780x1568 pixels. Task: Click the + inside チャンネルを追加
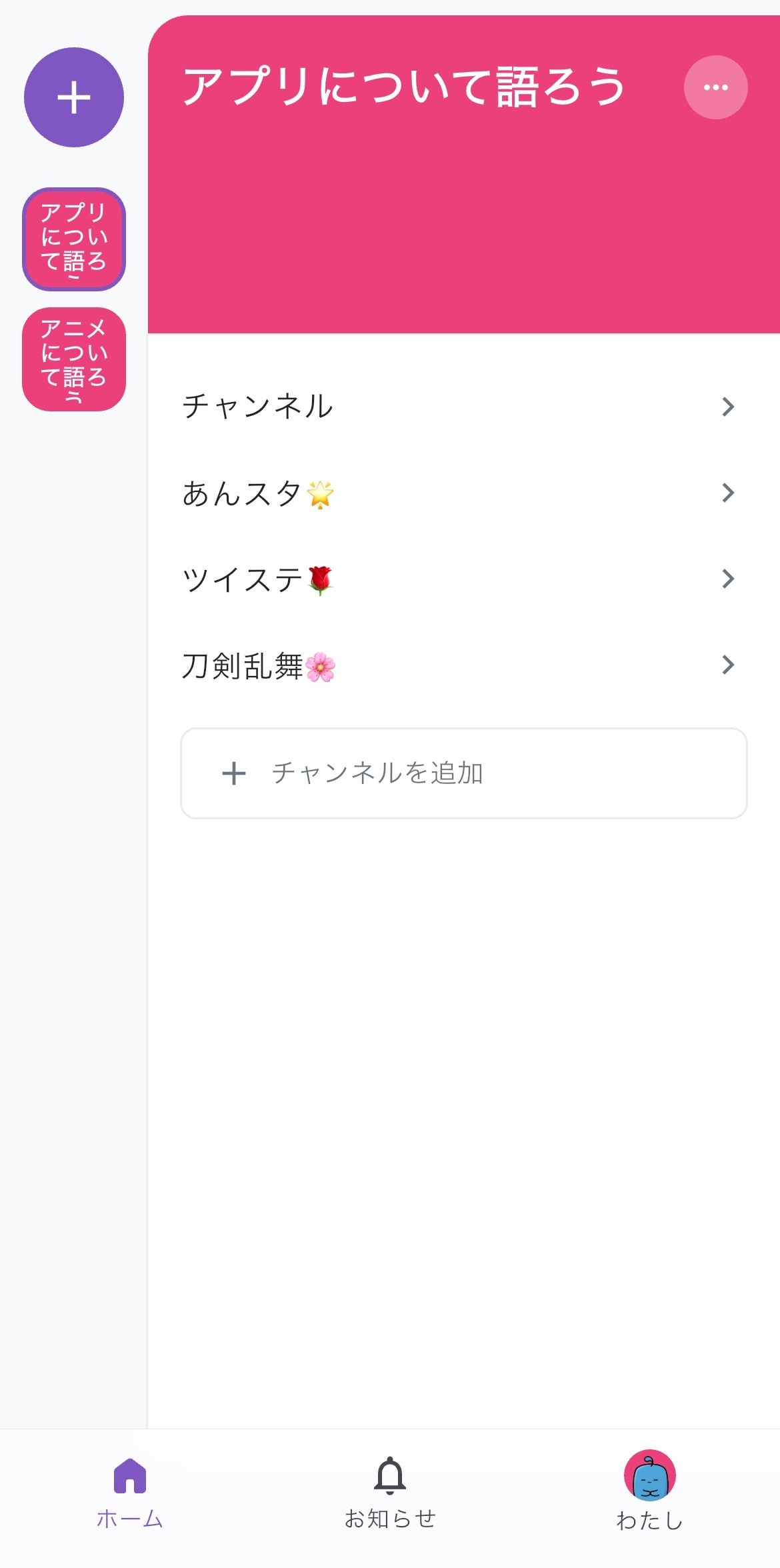pyautogui.click(x=233, y=773)
